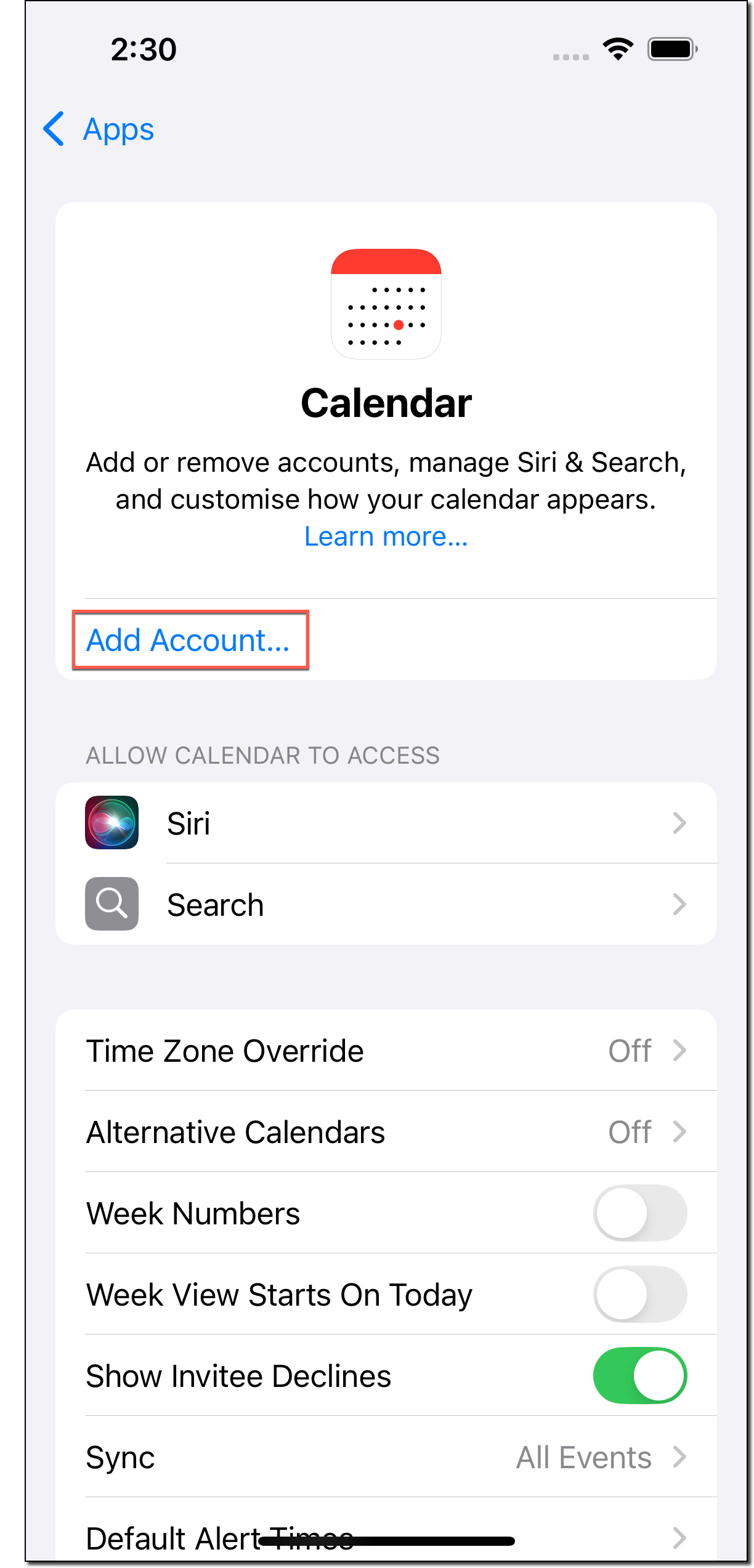The height and width of the screenshot is (1568, 754).
Task: Open Alternative Calendars setting
Action: click(x=386, y=1132)
